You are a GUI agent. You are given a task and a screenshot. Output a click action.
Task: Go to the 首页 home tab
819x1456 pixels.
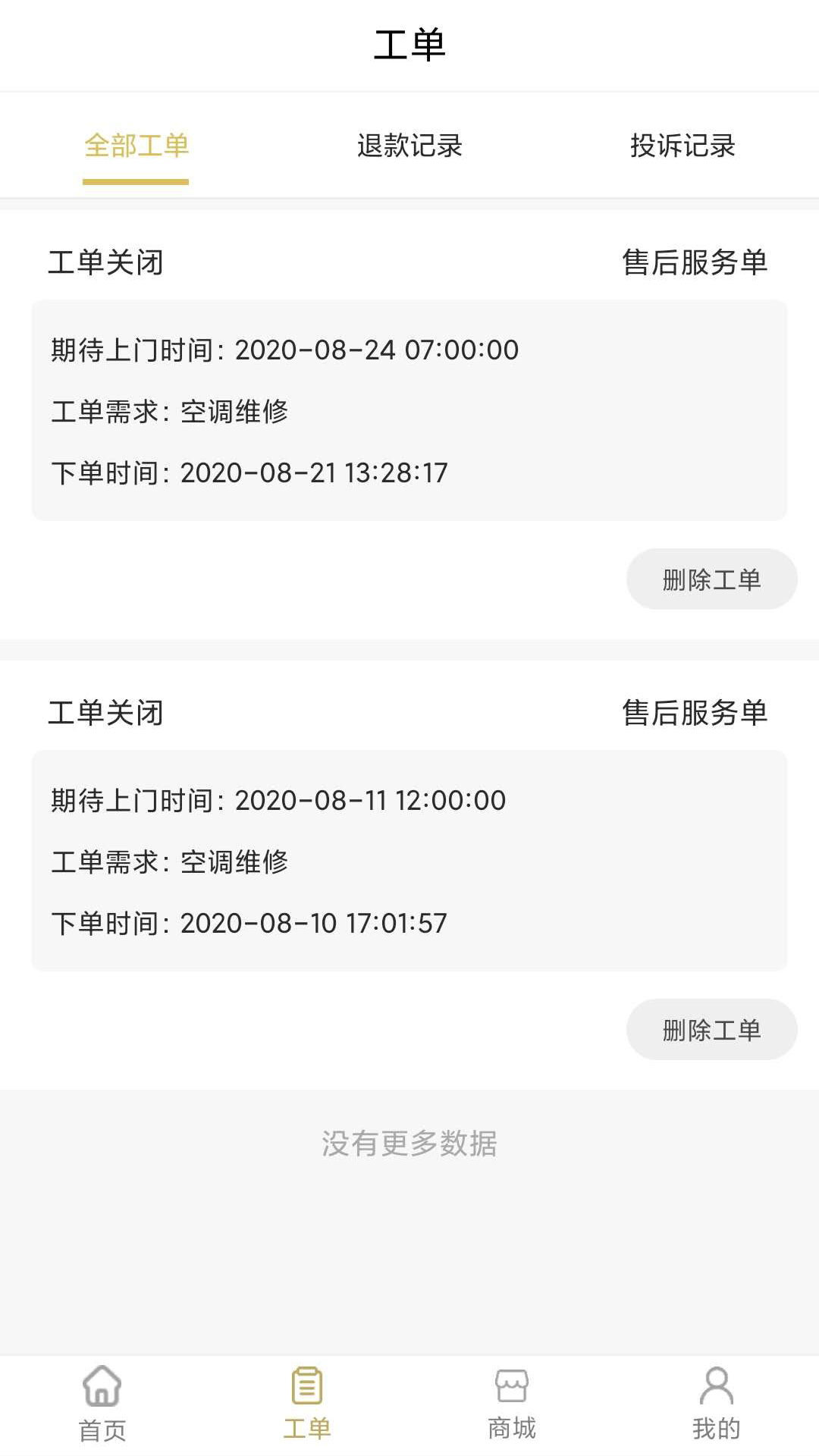tap(102, 1403)
